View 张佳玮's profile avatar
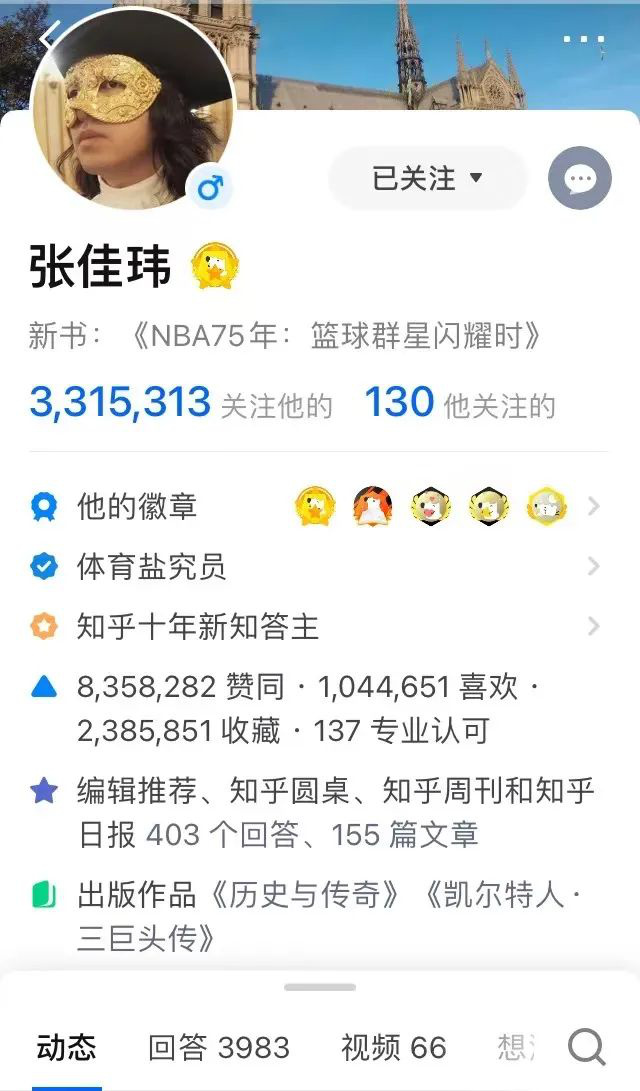The width and height of the screenshot is (640, 1091). coord(133,108)
